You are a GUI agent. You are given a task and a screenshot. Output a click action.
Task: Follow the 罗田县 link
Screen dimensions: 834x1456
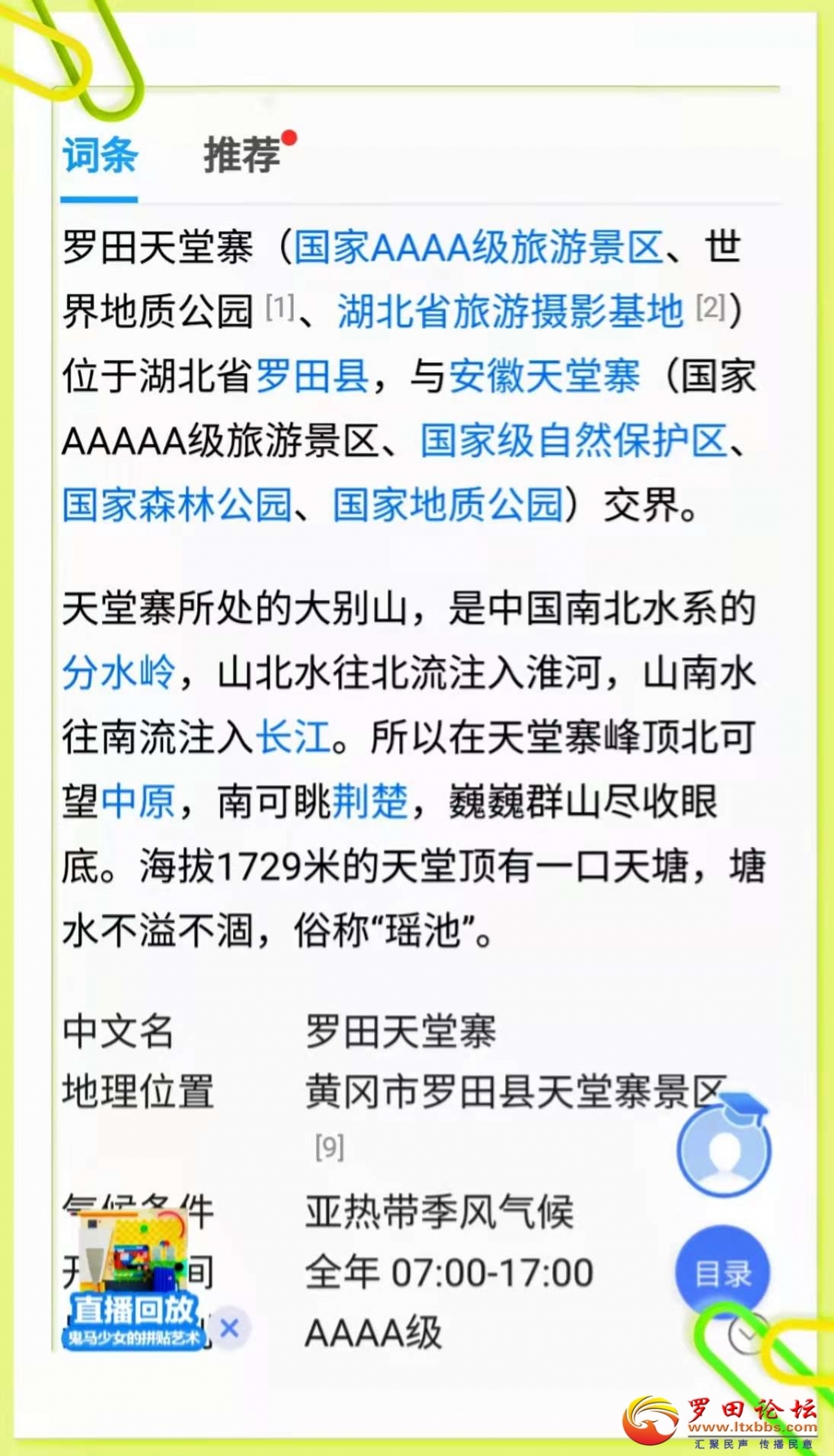[313, 376]
